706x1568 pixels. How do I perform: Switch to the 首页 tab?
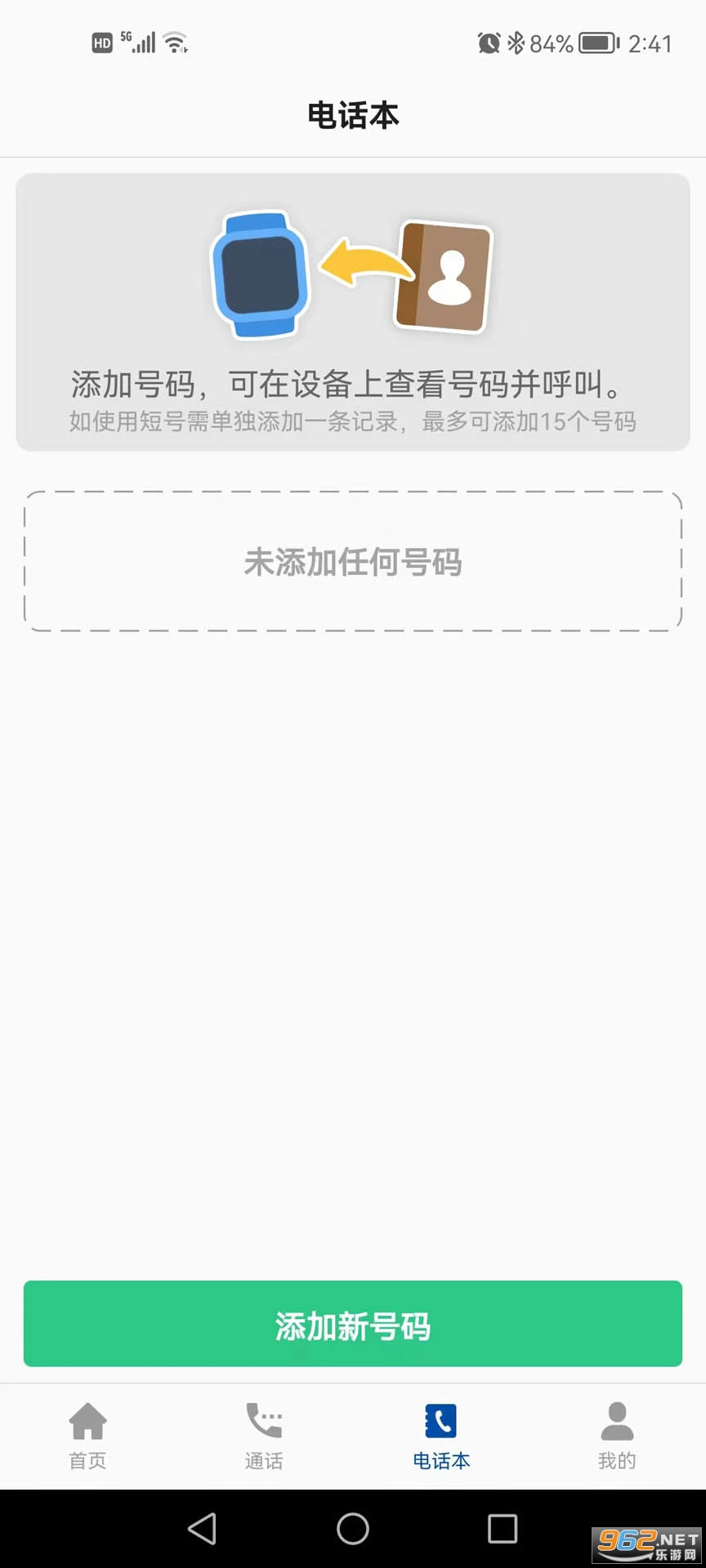[x=87, y=1437]
